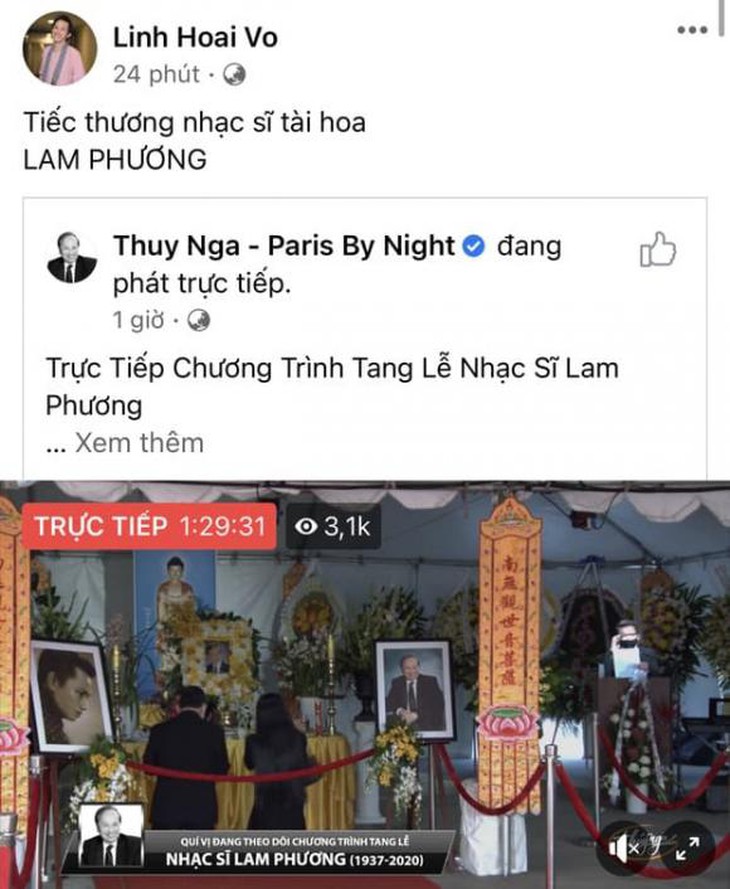This screenshot has height=889, width=730.
Task: Open Linh Hoai Vo's profile picture
Action: [x=60, y=49]
